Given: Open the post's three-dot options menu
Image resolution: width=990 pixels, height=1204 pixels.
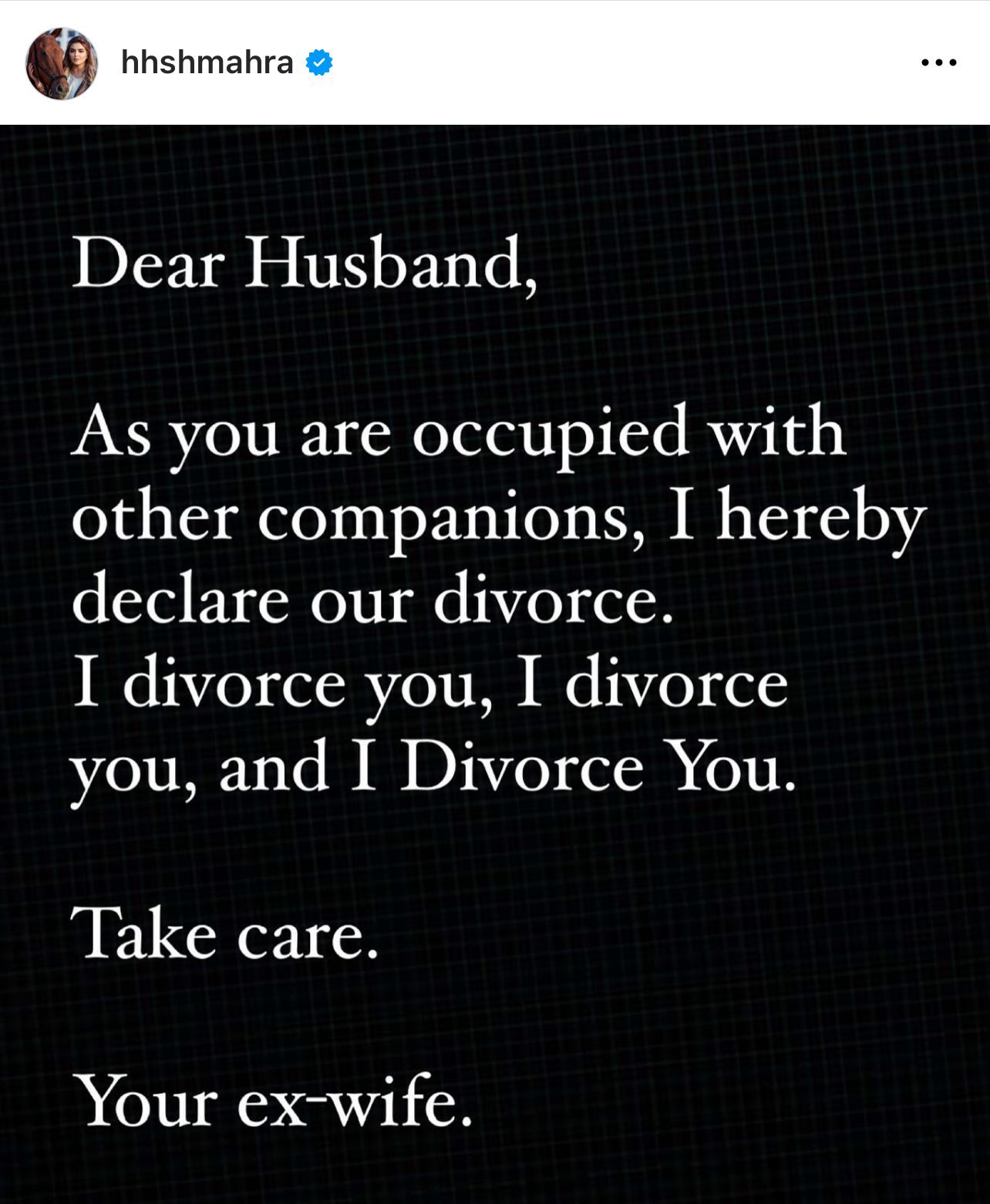Looking at the screenshot, I should coord(938,63).
